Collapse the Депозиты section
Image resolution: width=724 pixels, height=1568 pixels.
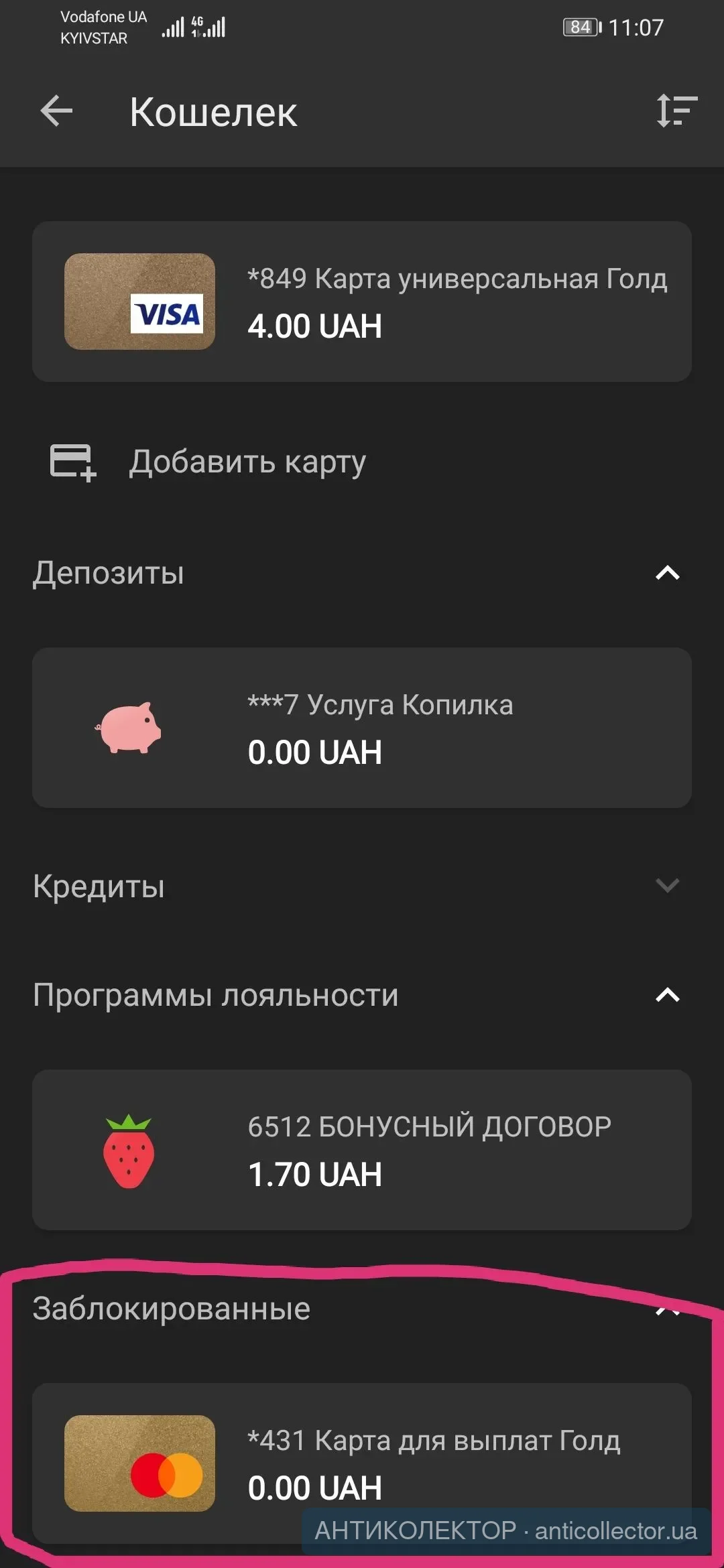(x=667, y=574)
